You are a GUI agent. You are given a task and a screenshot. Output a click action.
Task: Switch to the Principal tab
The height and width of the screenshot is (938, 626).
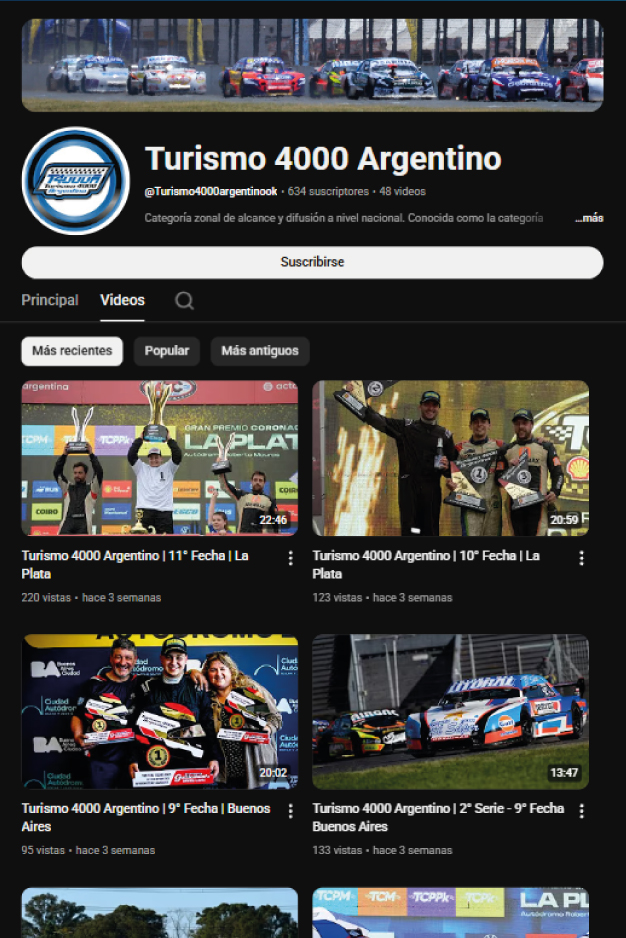point(50,300)
